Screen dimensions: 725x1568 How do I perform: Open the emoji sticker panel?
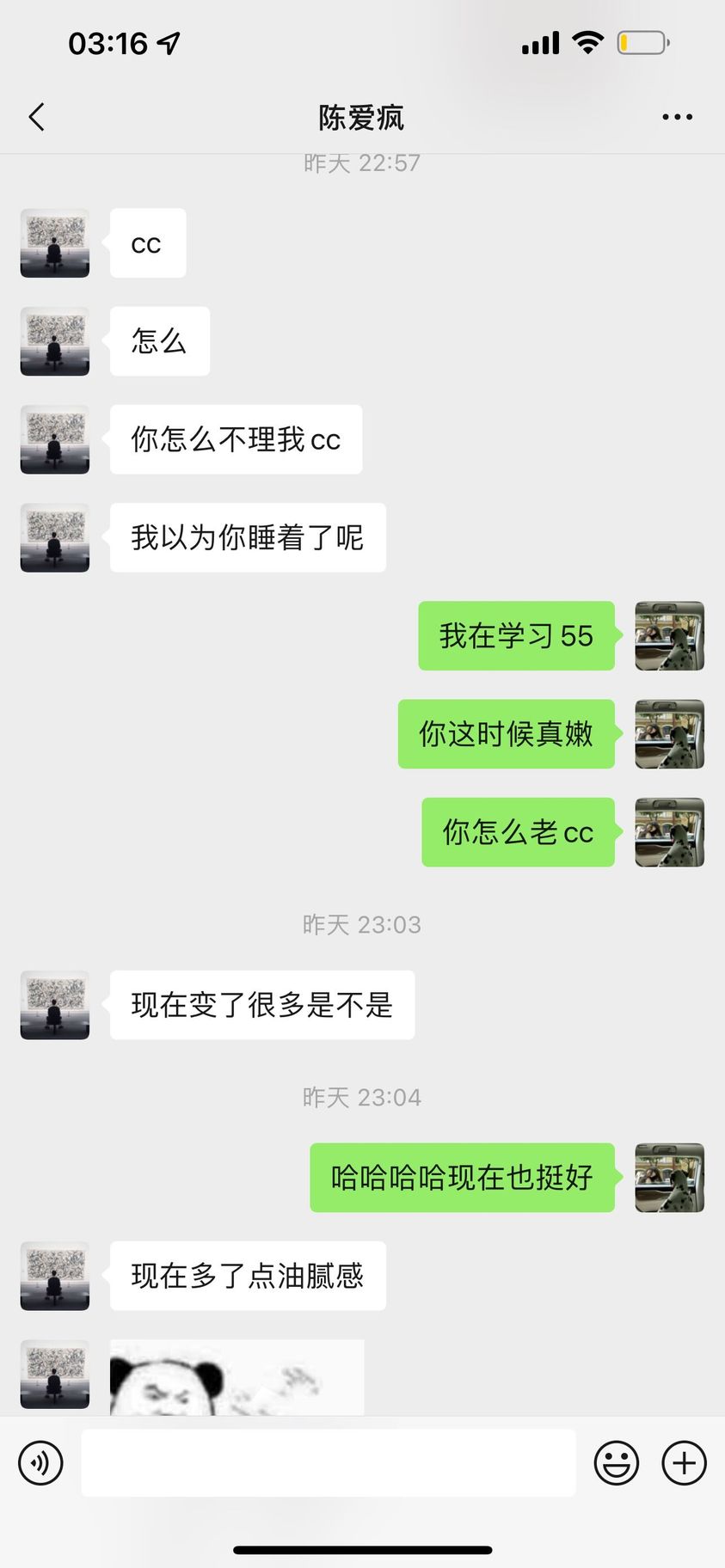[617, 1462]
